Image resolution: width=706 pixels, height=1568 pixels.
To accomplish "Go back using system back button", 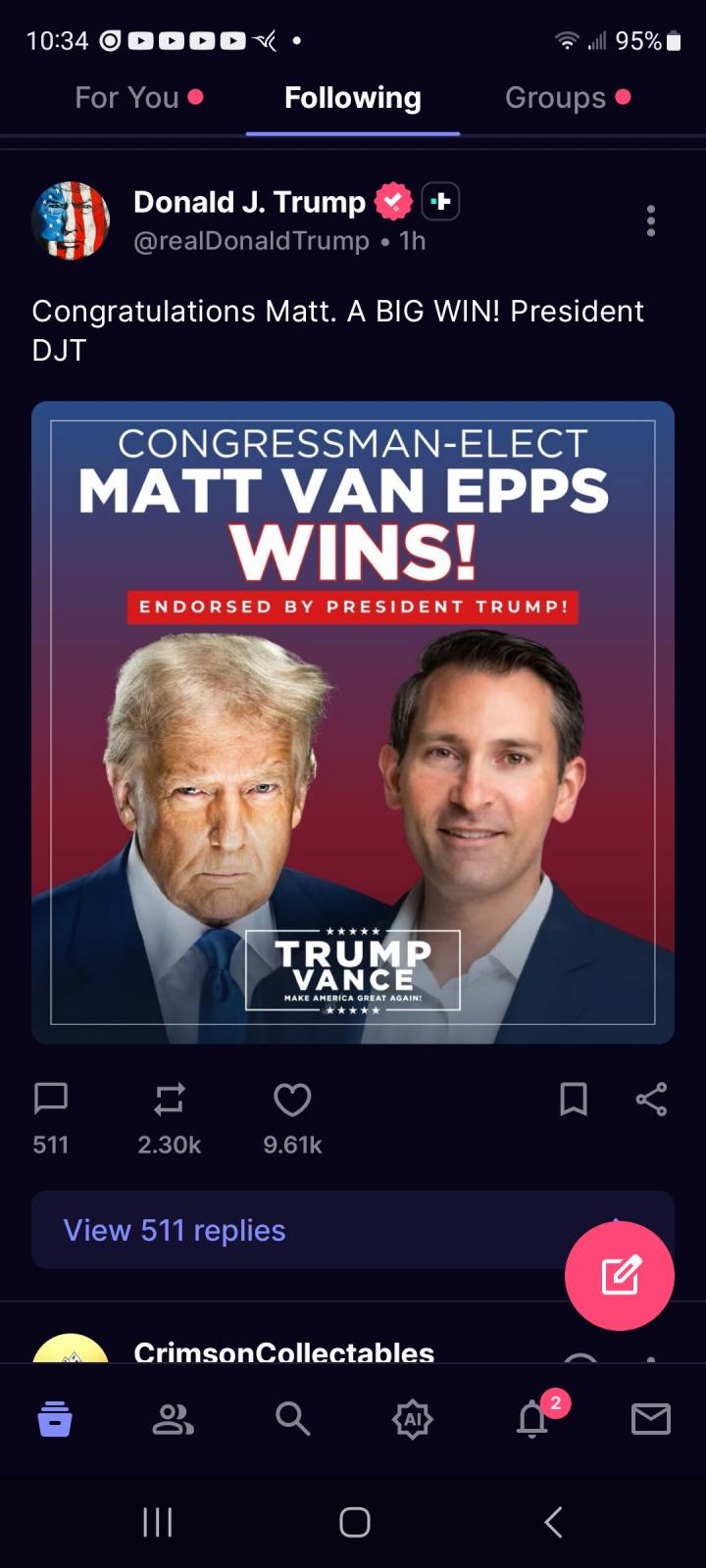I will point(553,1522).
